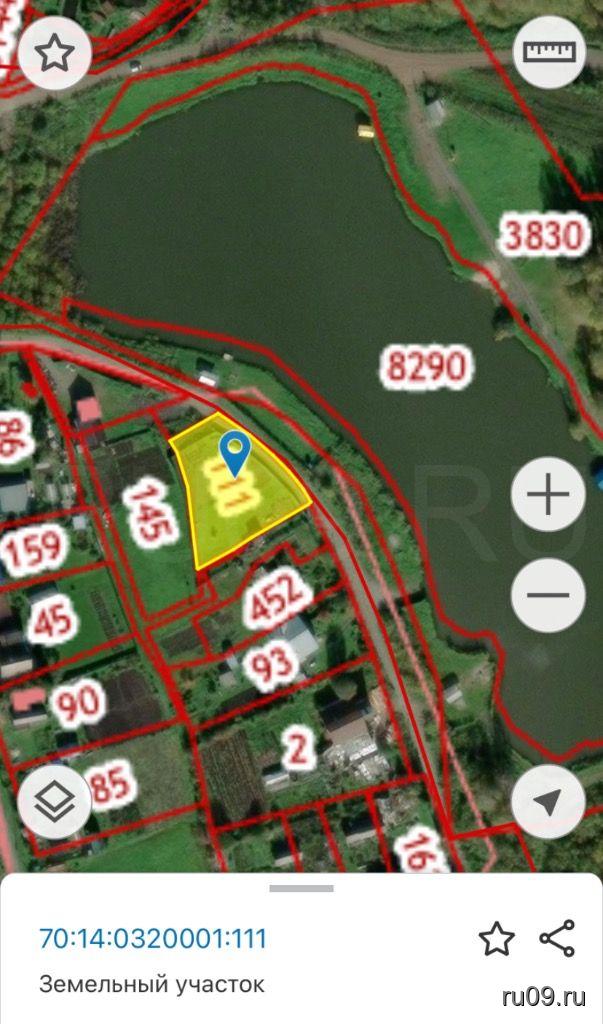Zoom in with the plus button
The height and width of the screenshot is (1024, 603).
[x=548, y=495]
